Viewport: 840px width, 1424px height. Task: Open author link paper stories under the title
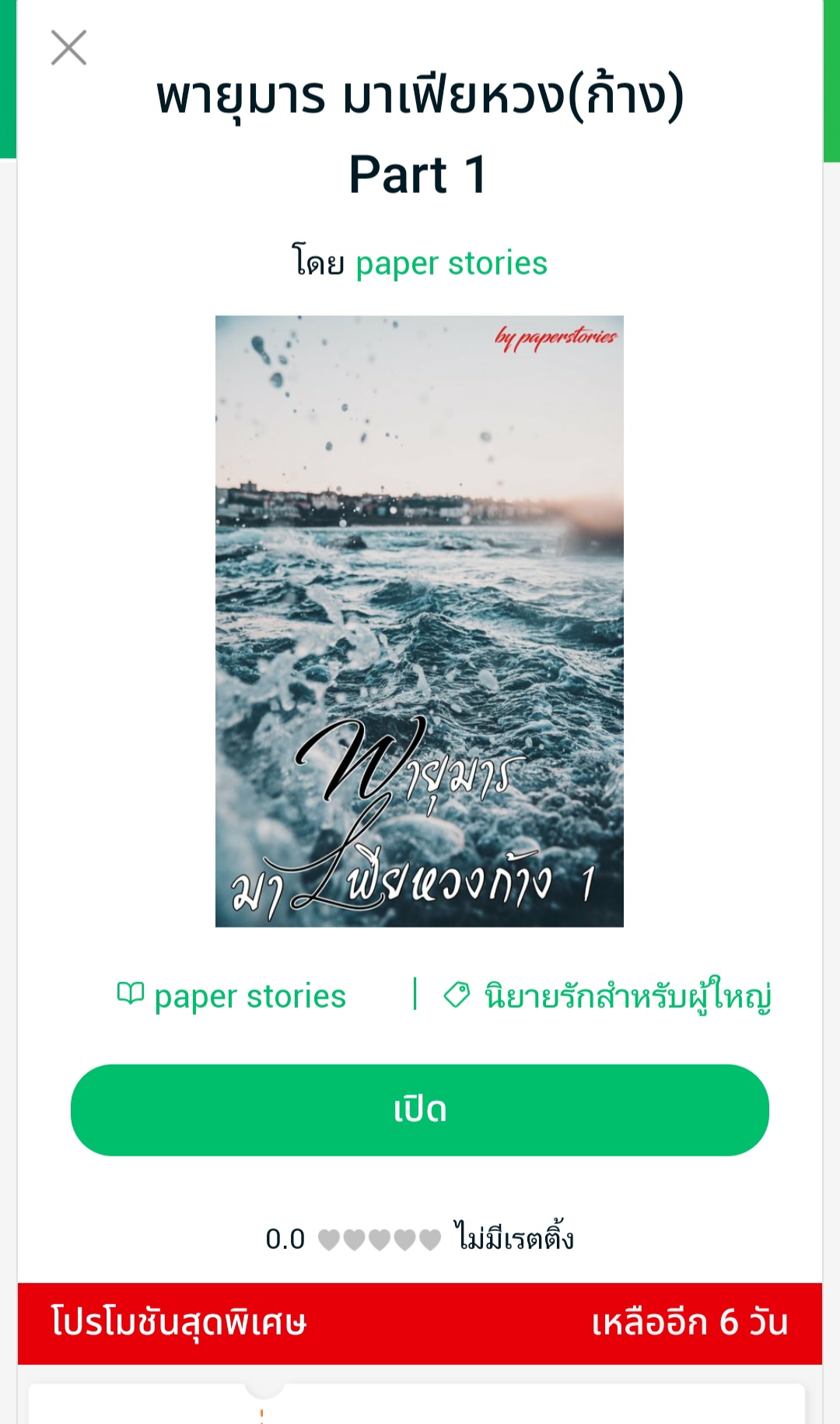451,263
